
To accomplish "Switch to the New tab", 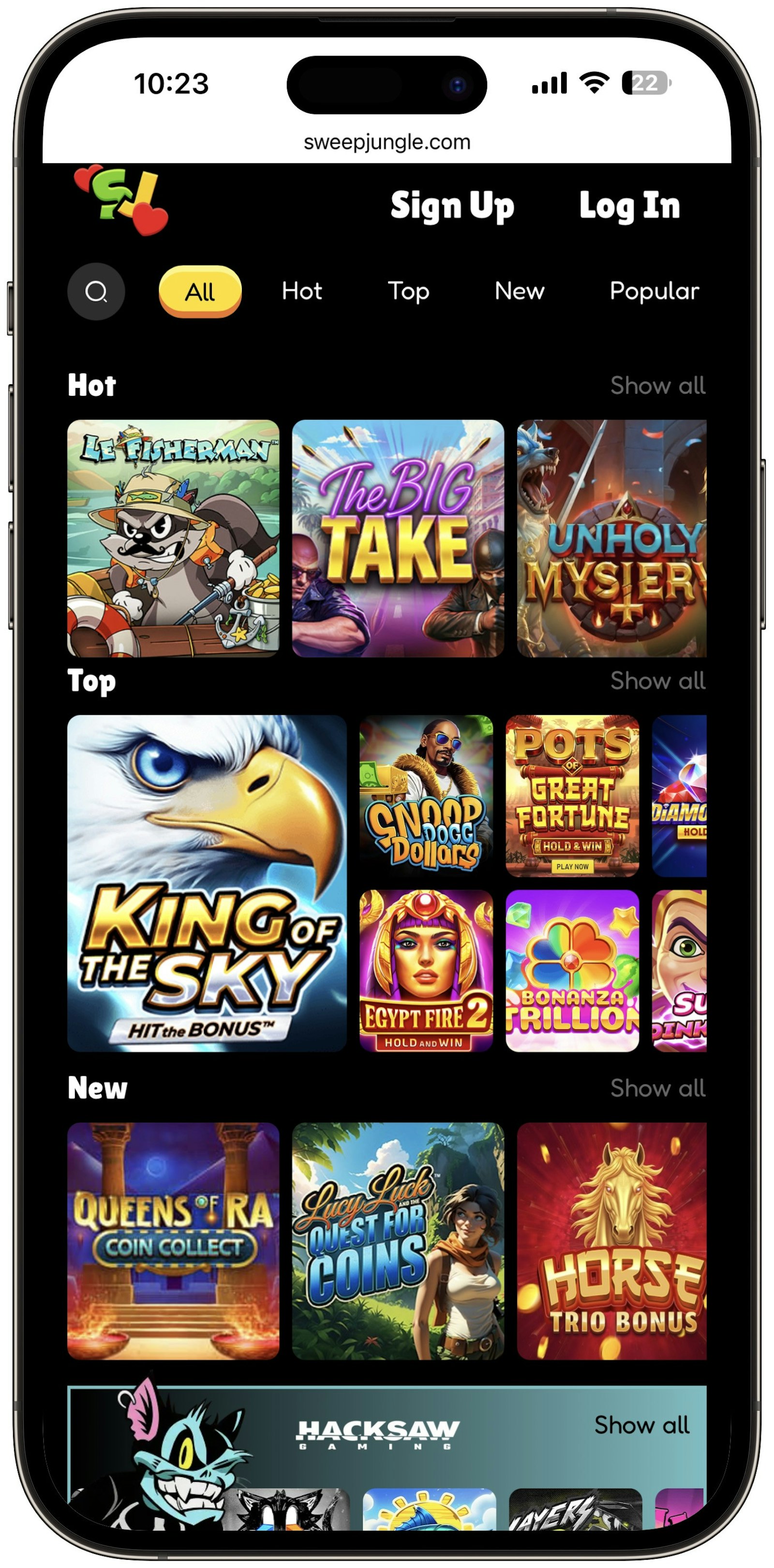I will (519, 291).
